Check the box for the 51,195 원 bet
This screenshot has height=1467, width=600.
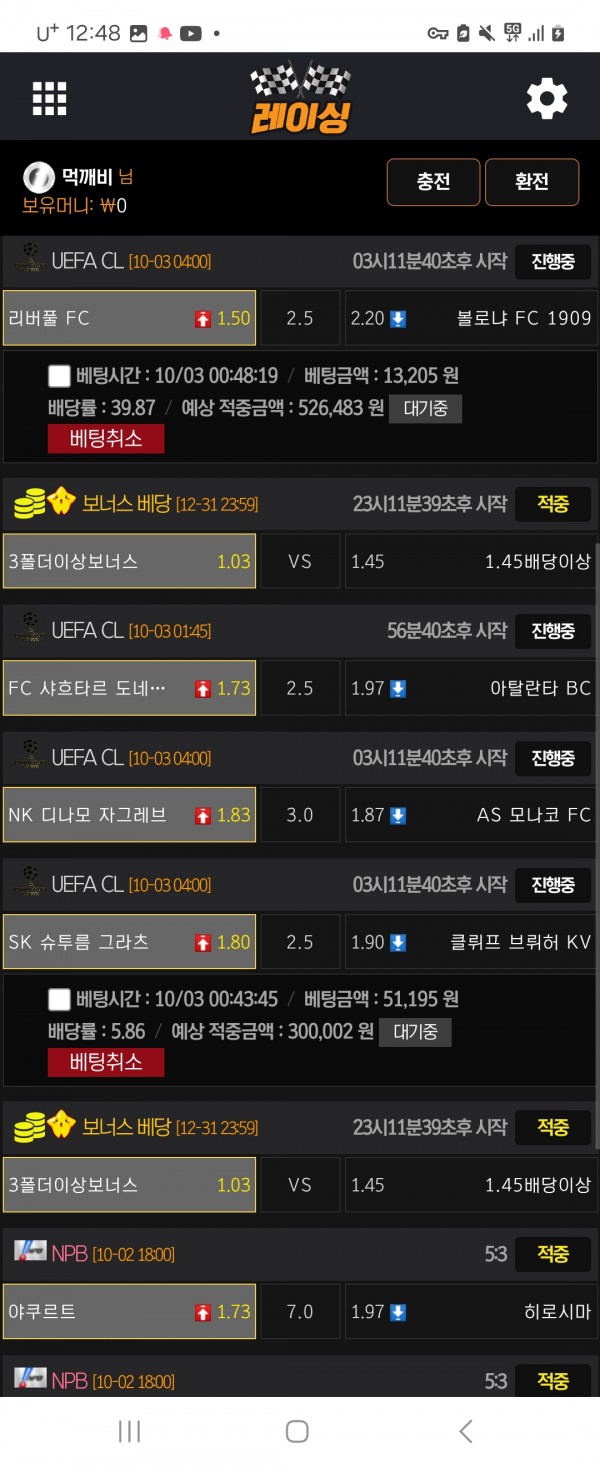(60, 999)
